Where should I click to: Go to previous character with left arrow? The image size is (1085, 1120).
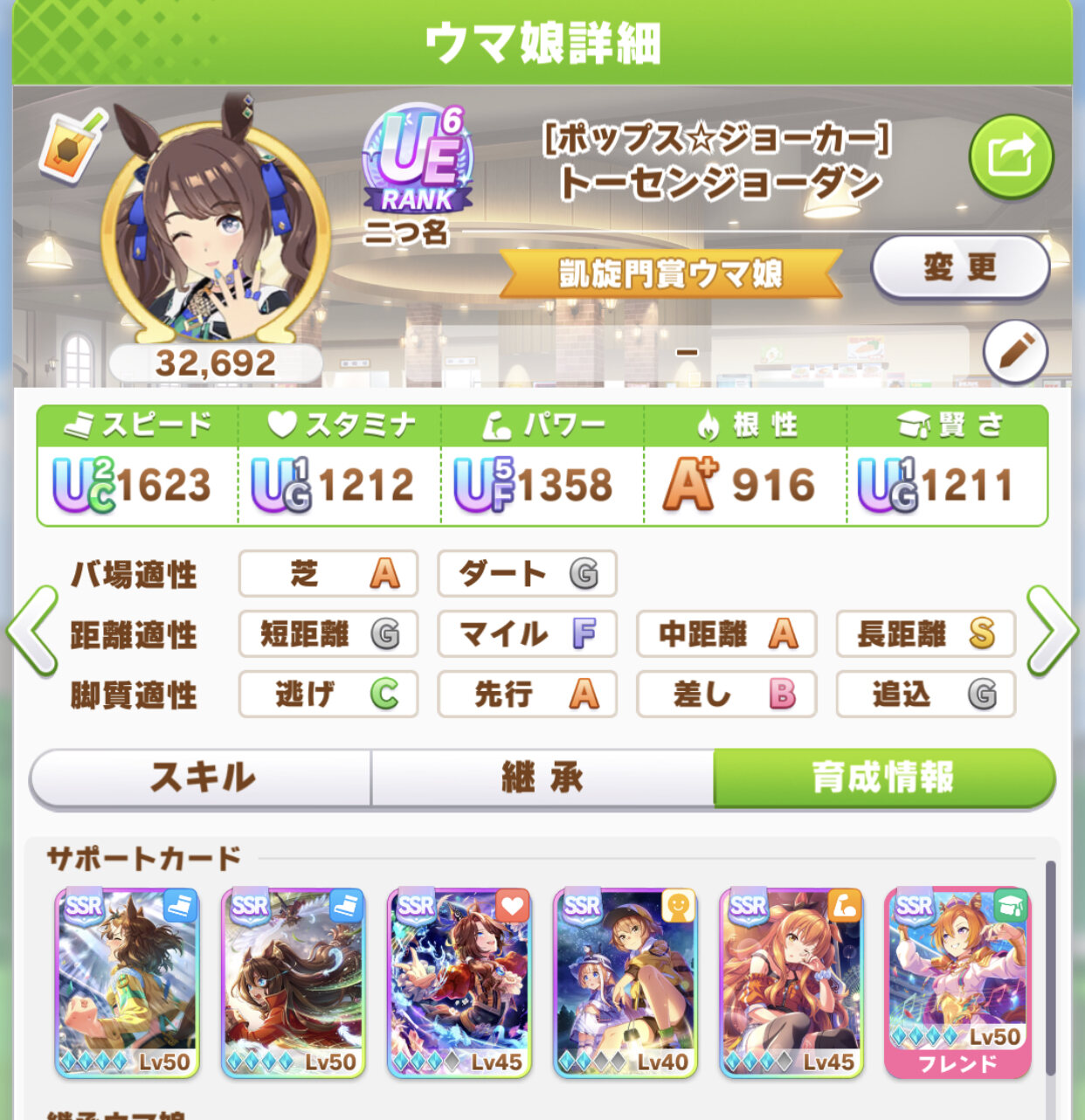pos(32,631)
